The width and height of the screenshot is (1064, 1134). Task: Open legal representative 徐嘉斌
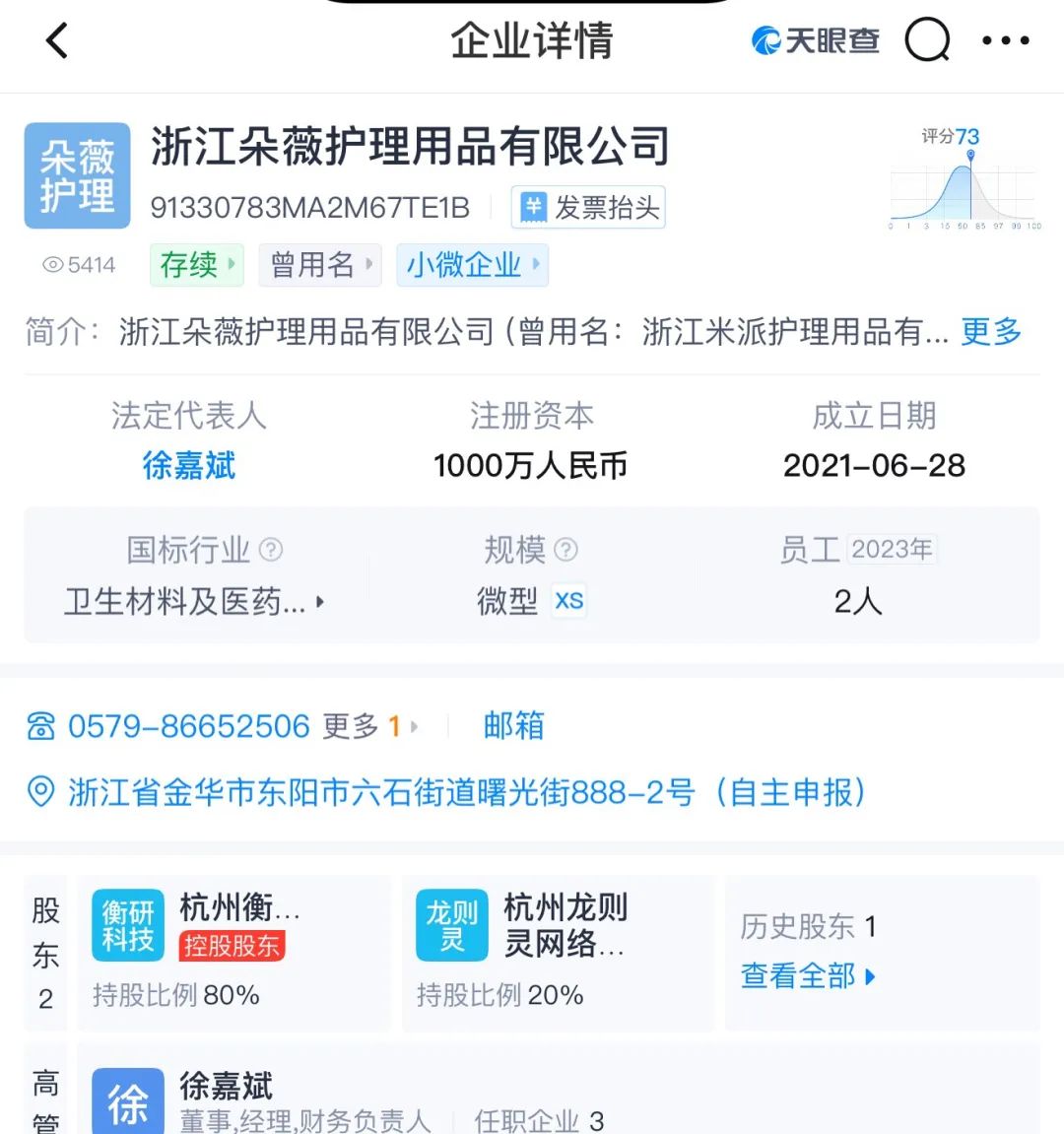pos(188,465)
